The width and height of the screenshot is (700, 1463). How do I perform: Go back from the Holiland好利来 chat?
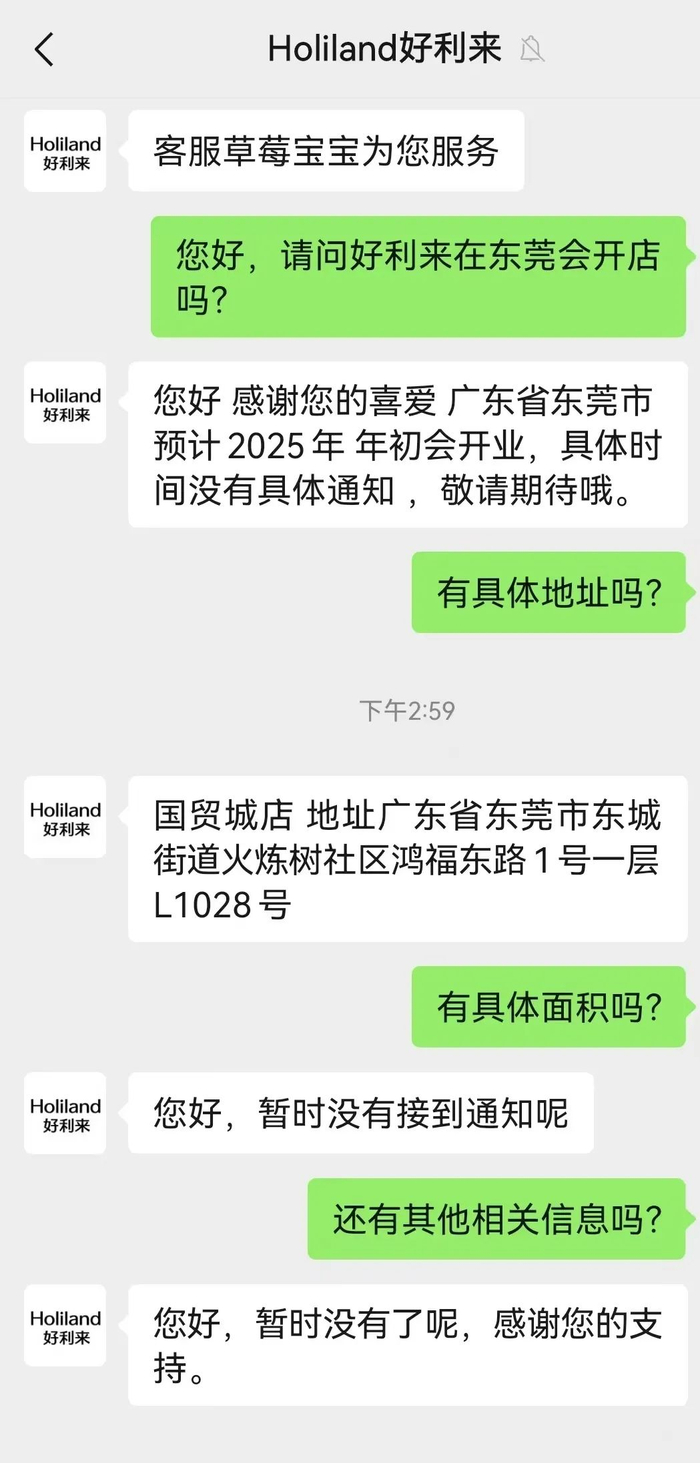[x=44, y=49]
